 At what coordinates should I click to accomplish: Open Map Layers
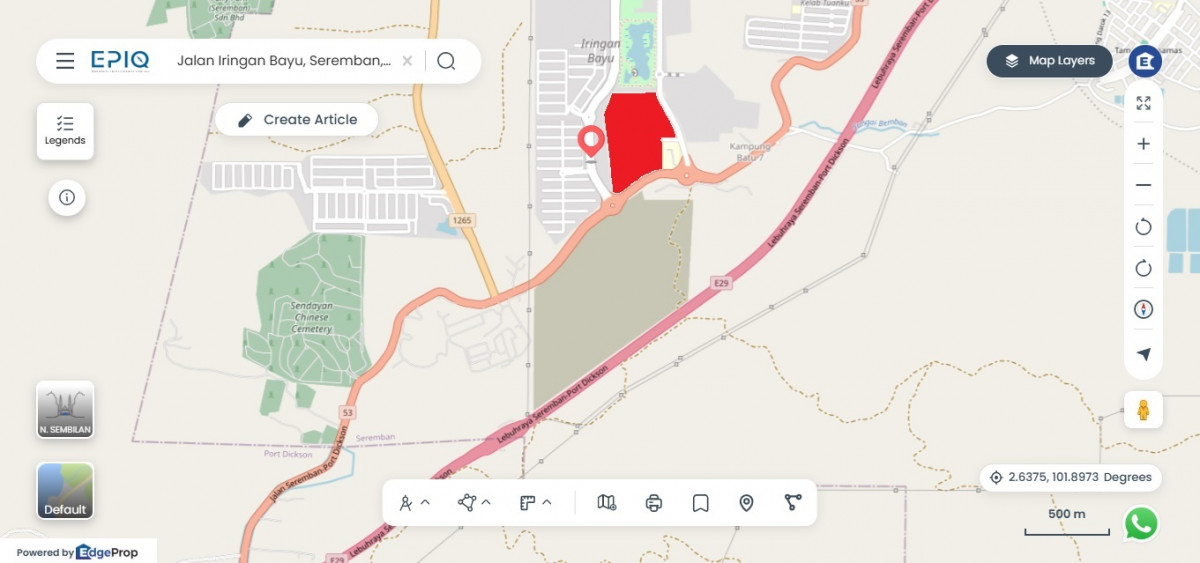pyautogui.click(x=1049, y=61)
